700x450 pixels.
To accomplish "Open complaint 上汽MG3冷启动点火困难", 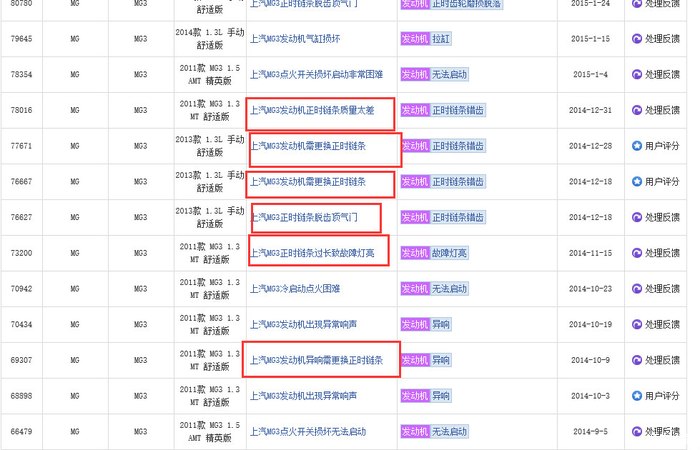I will [x=295, y=289].
